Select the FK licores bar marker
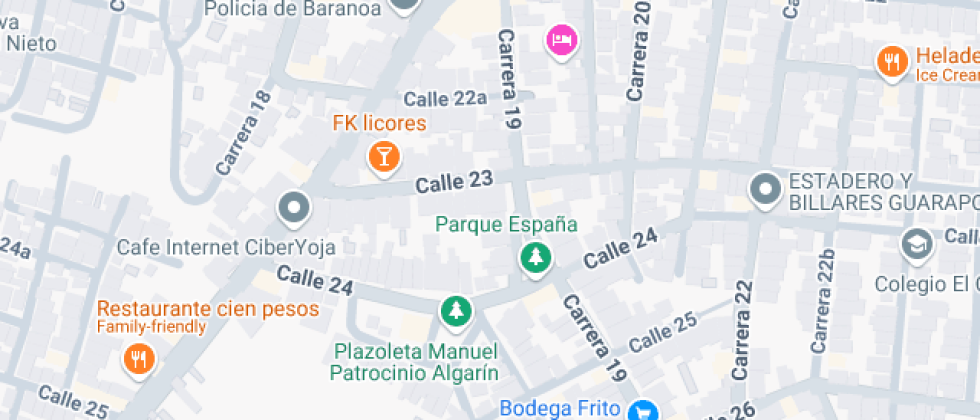The width and height of the screenshot is (980, 420). 382,157
